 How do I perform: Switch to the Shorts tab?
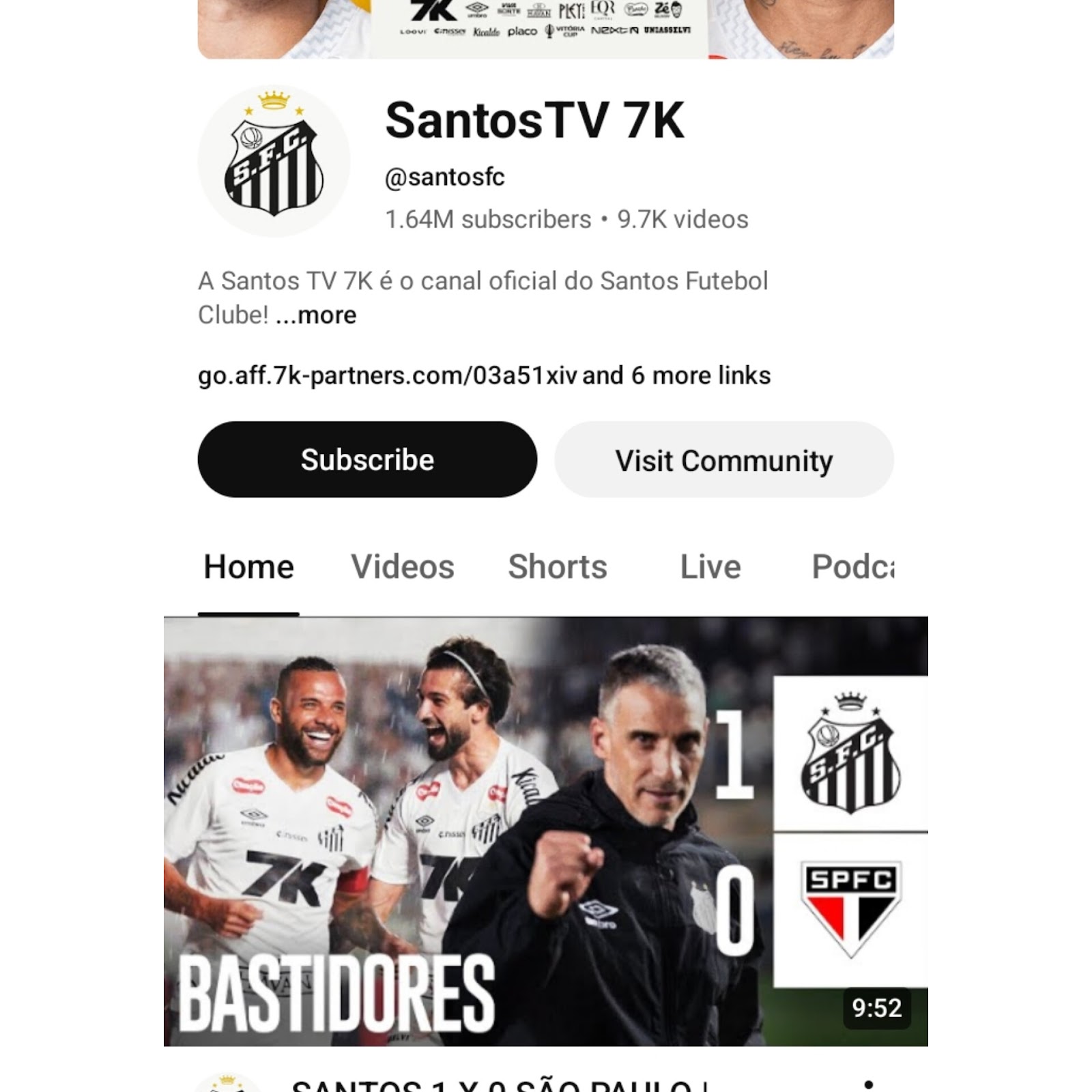[557, 566]
